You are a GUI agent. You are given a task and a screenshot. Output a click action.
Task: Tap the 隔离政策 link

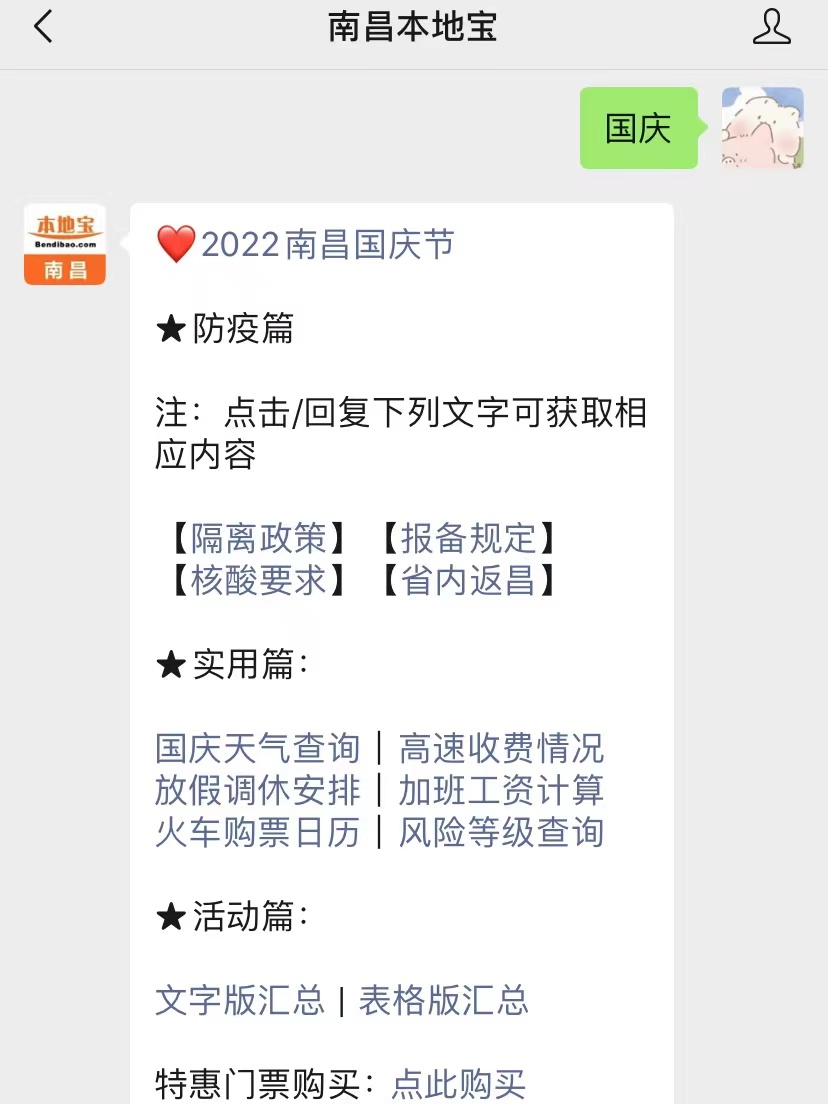[259, 539]
